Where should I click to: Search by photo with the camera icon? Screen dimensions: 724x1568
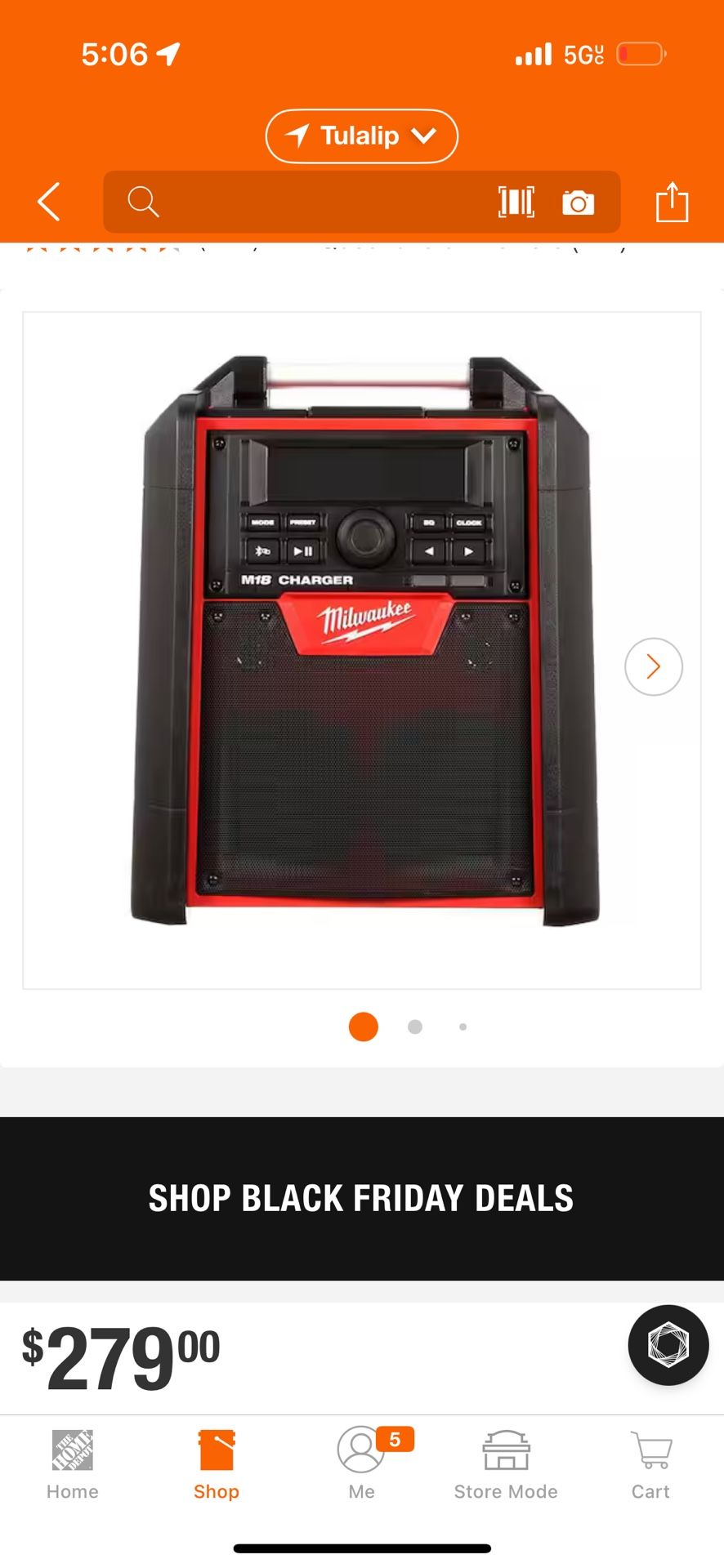point(578,203)
